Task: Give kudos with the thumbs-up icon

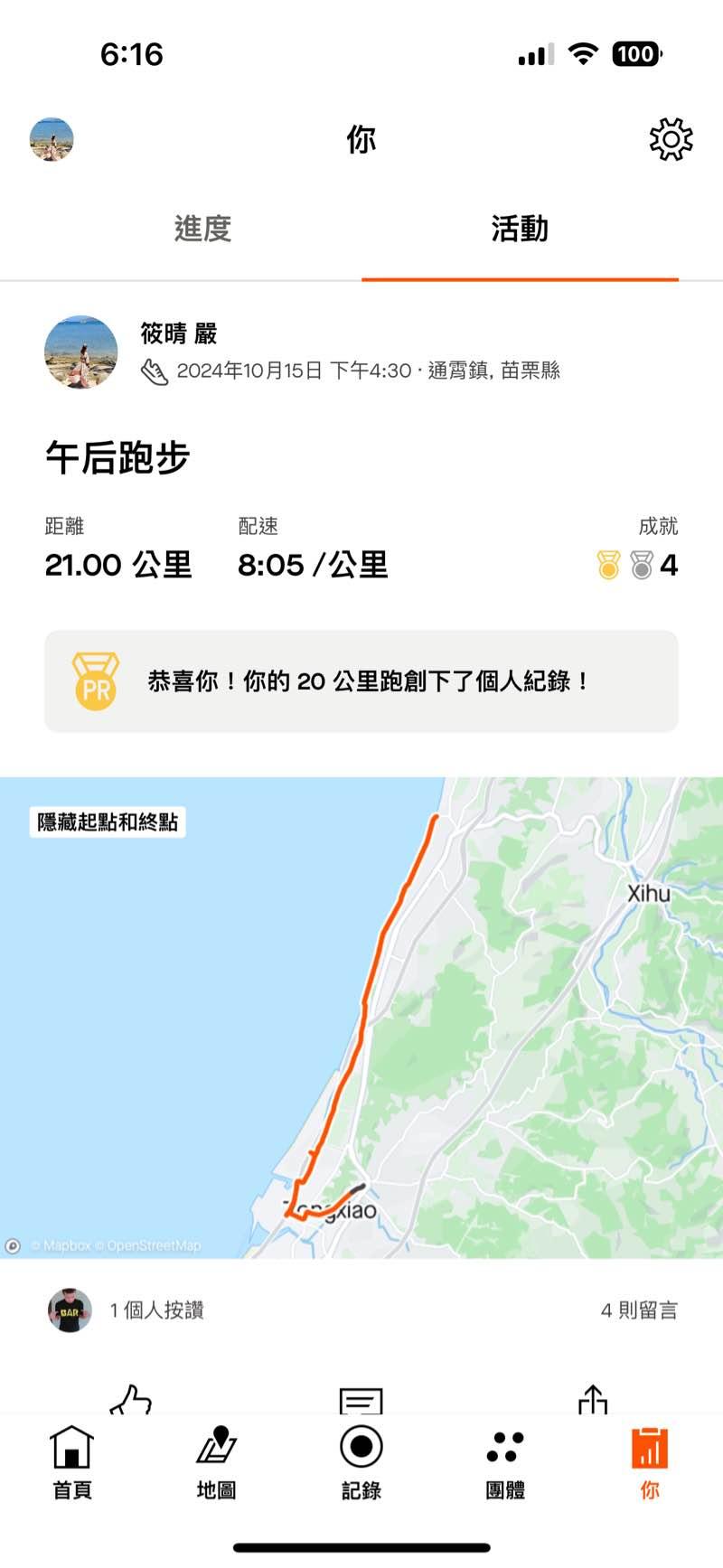Action: [x=131, y=1400]
